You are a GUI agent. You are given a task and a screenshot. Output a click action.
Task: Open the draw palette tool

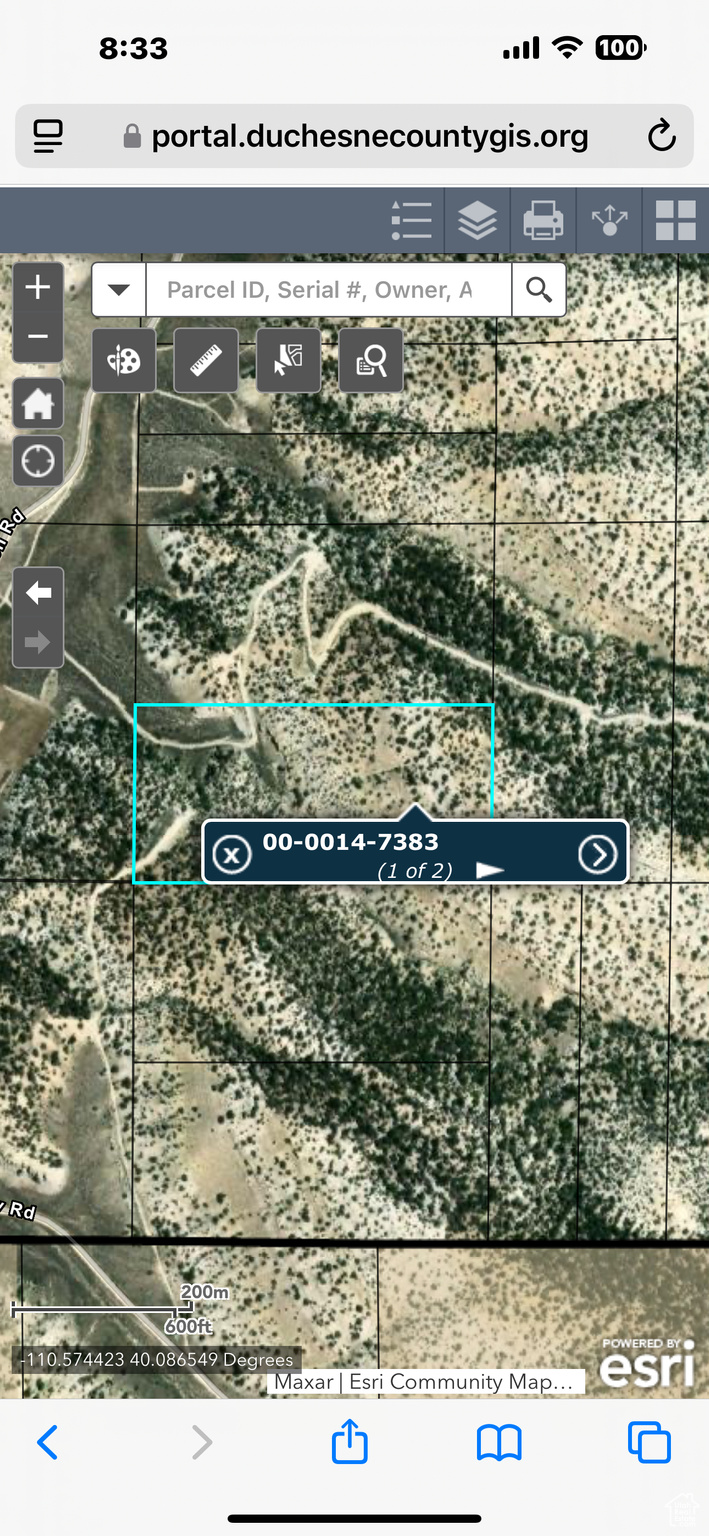(x=124, y=360)
